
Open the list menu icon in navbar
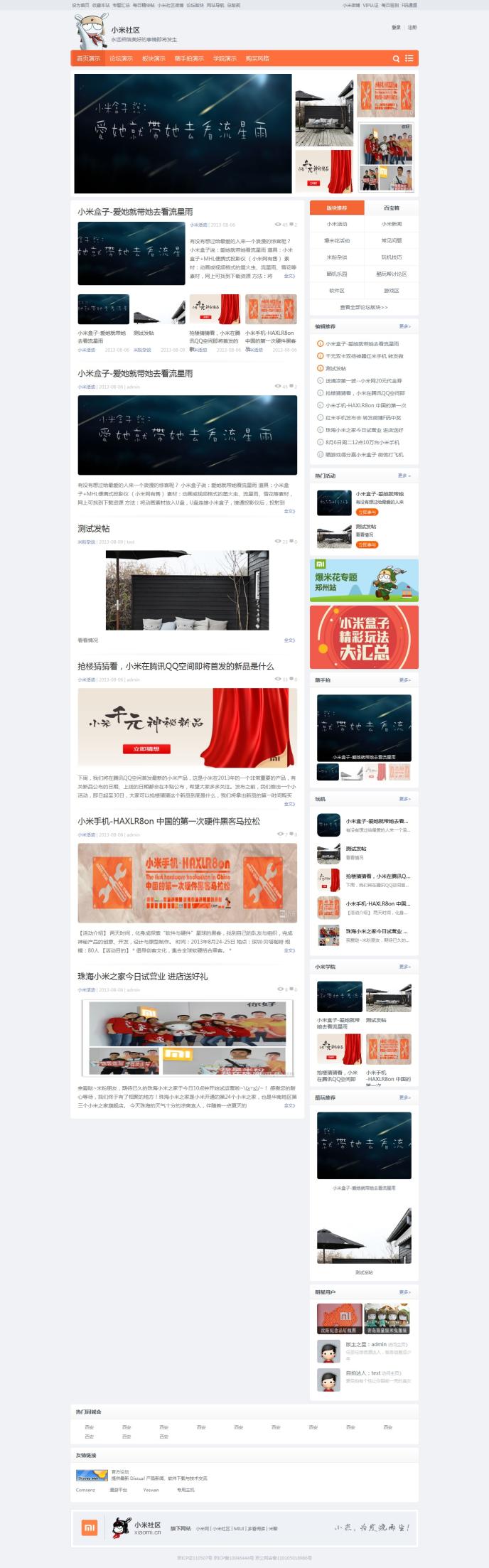(409, 58)
